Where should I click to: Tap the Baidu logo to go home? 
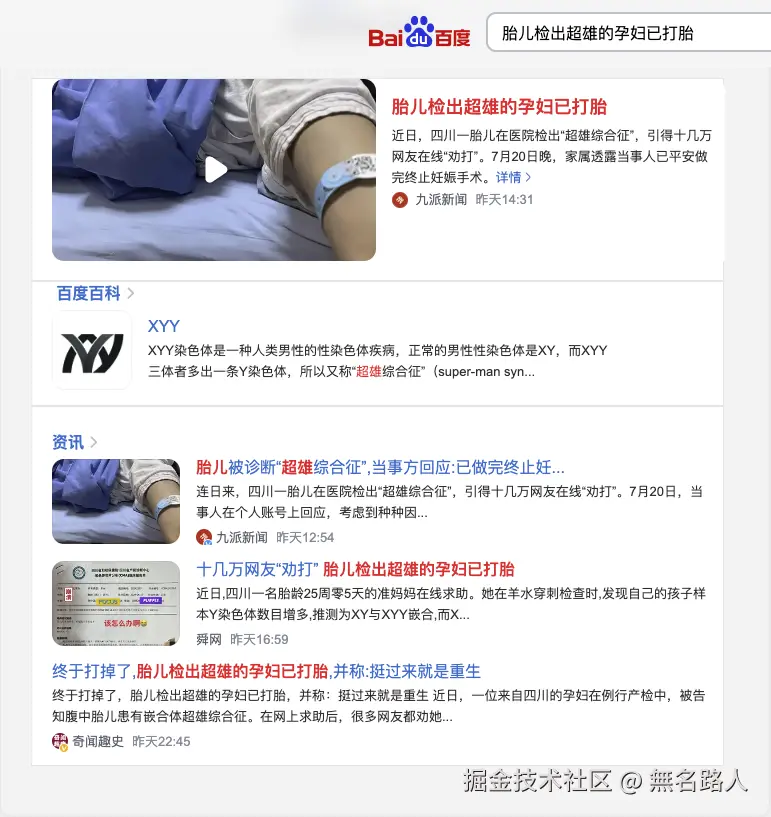419,33
